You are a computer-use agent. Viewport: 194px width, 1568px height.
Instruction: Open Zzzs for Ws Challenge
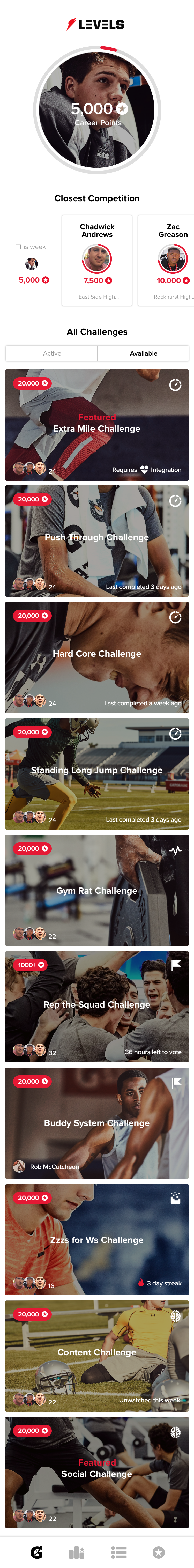coord(97,1239)
